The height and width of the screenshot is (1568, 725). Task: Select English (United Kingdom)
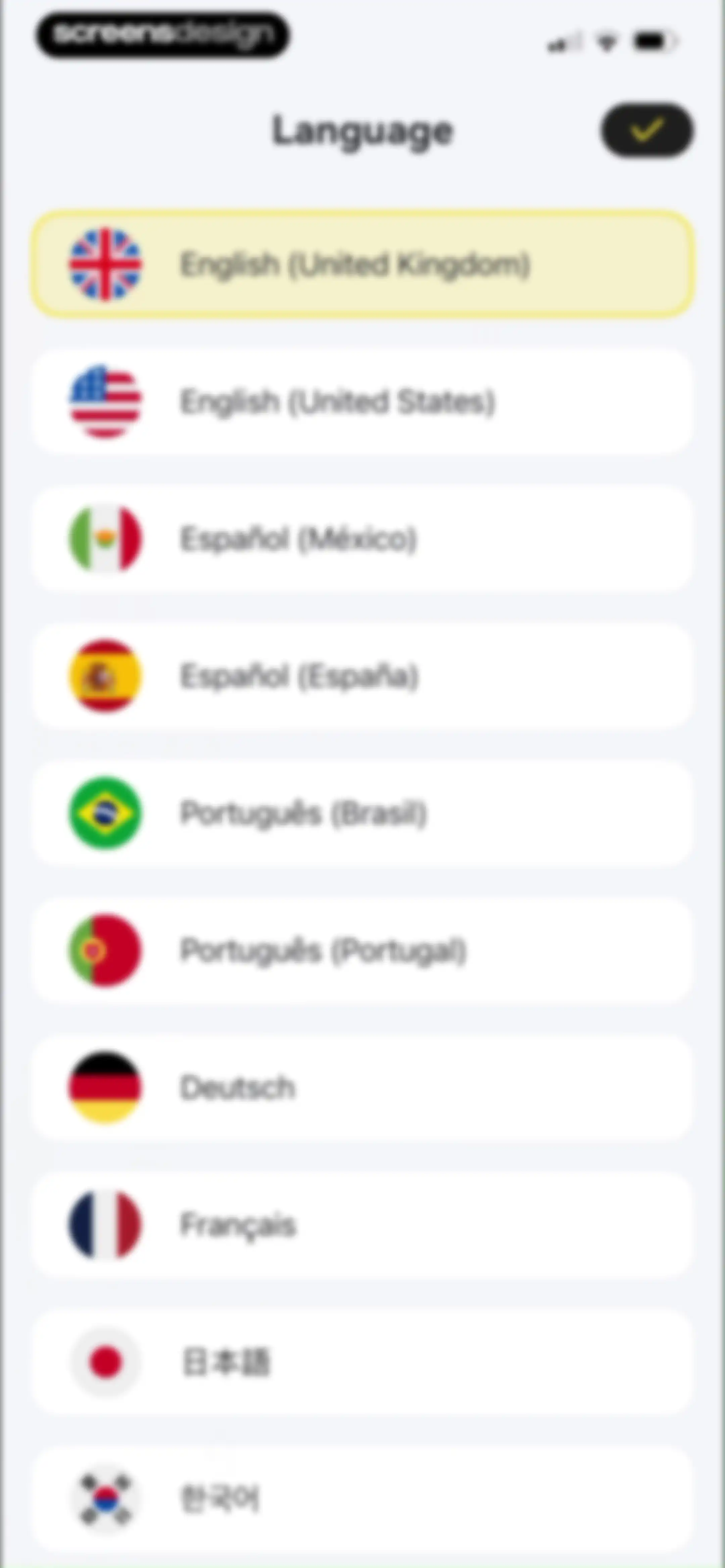tap(363, 264)
